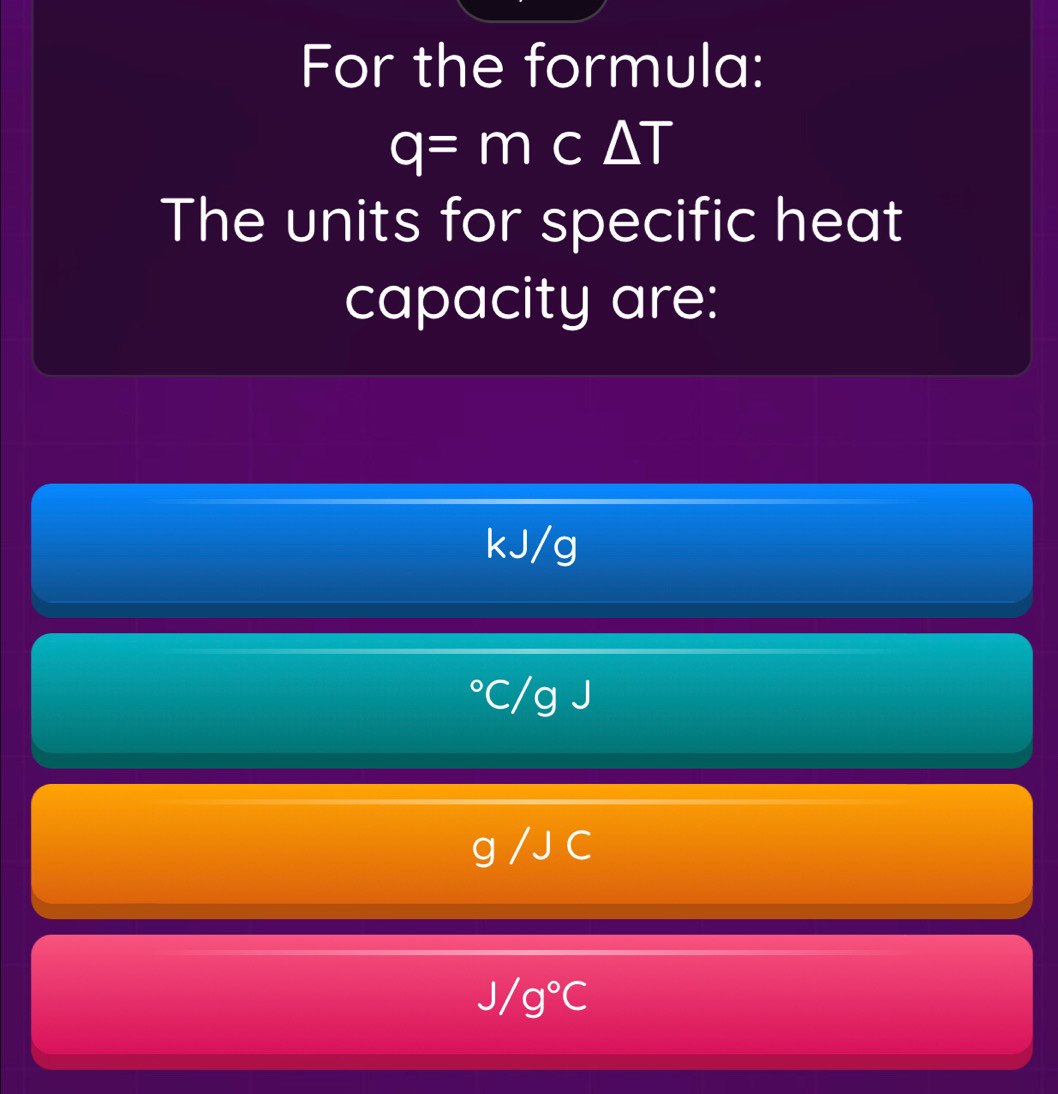Viewport: 1058px width, 1094px height.
Task: Pick the g /J C answer
Action: point(531,847)
